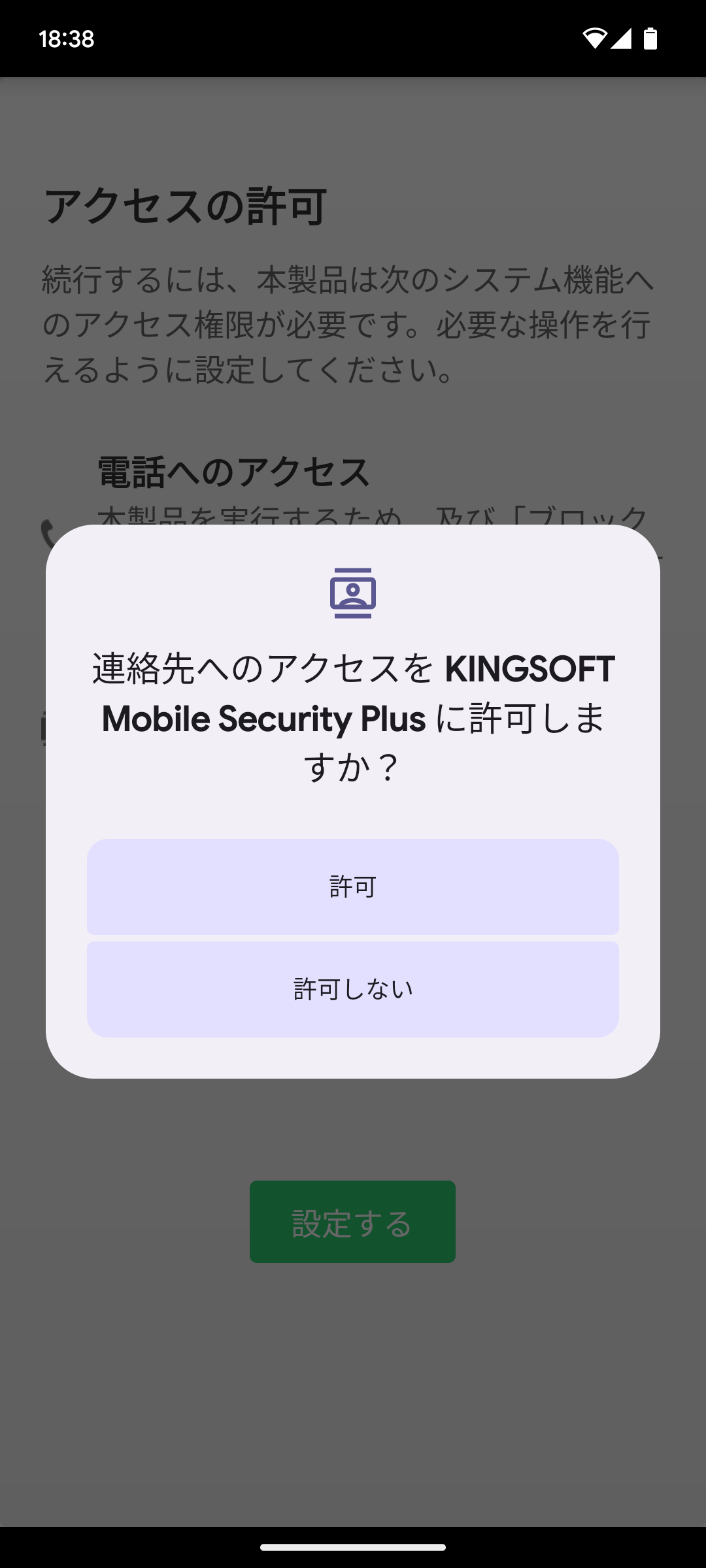Tap the person silhouette inside the contacts icon
This screenshot has width=706, height=1568.
[x=353, y=593]
